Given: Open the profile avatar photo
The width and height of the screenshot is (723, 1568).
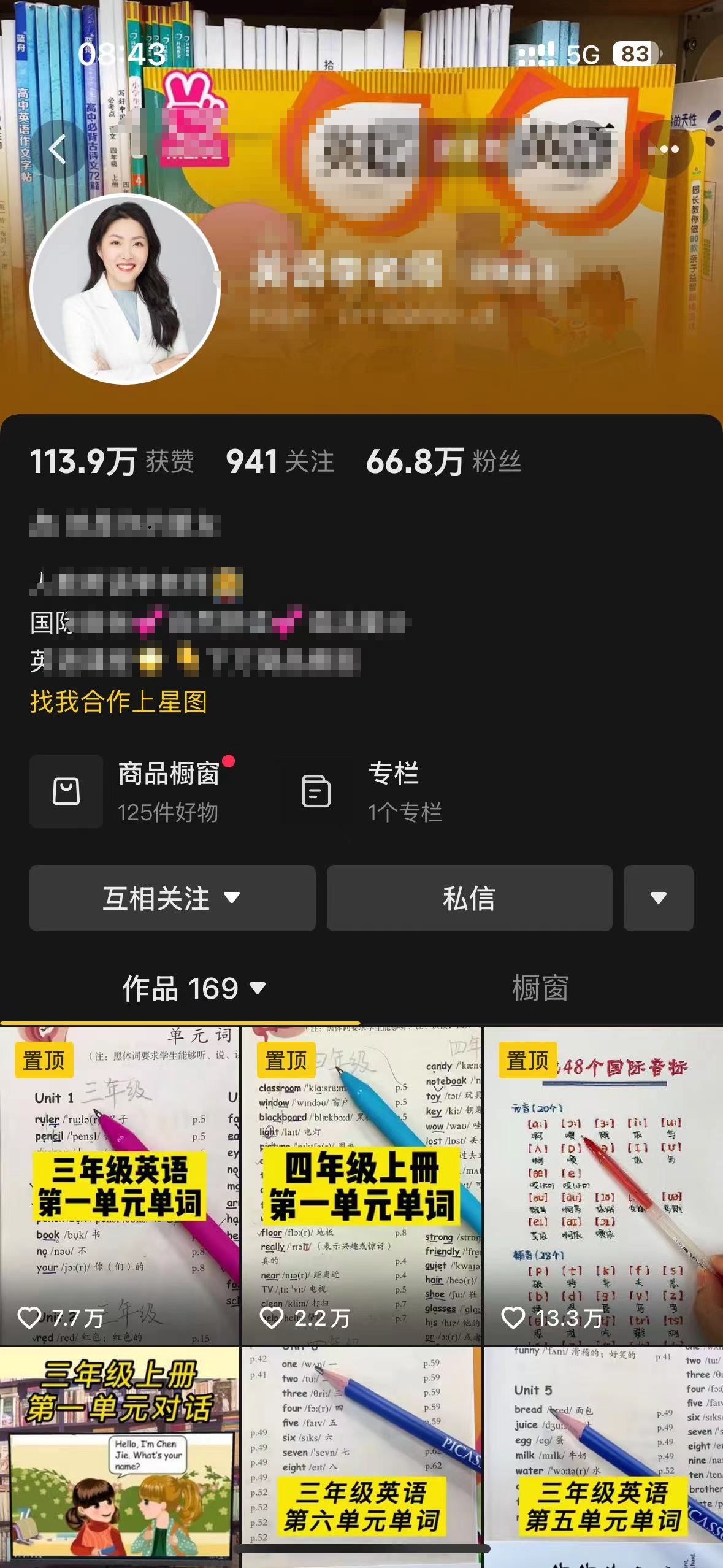Looking at the screenshot, I should click(125, 289).
